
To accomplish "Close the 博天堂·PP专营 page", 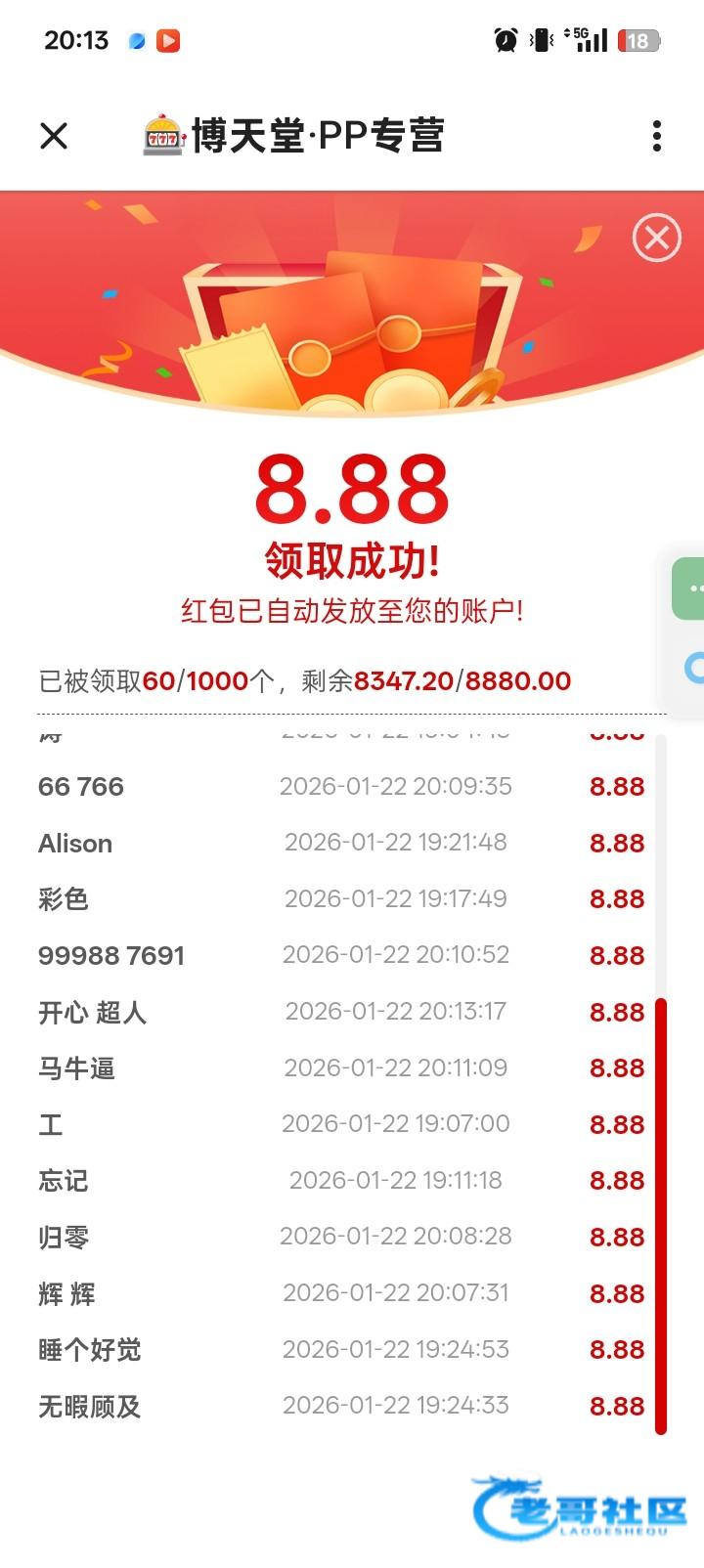I will click(x=55, y=136).
